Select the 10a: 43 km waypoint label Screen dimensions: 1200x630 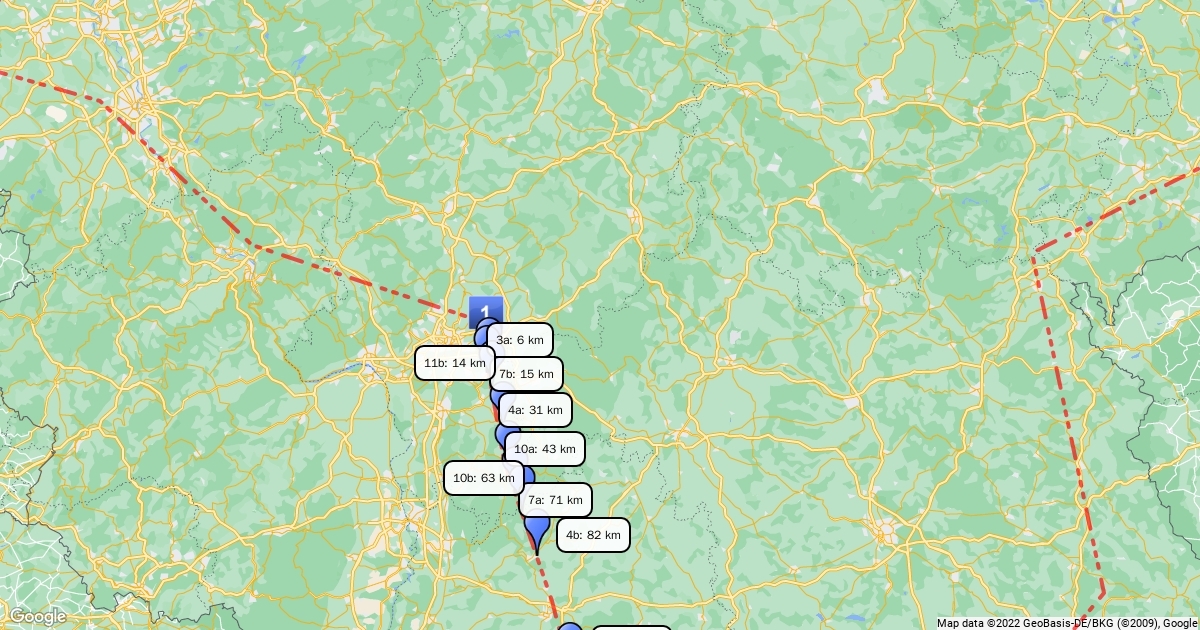[x=544, y=449]
